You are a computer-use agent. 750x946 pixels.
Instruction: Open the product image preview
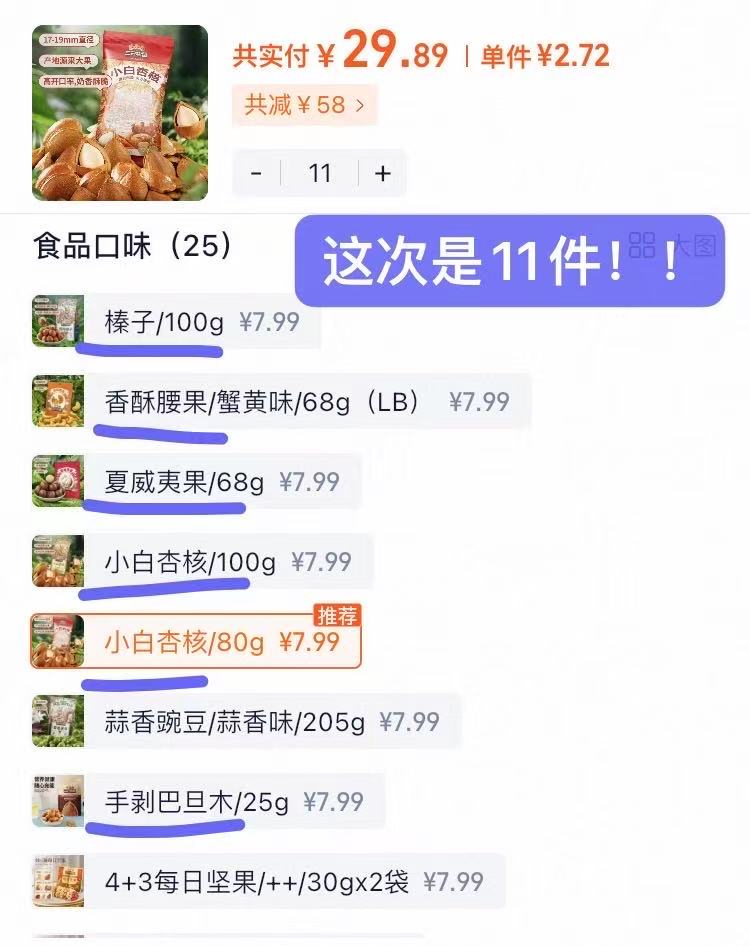120,112
